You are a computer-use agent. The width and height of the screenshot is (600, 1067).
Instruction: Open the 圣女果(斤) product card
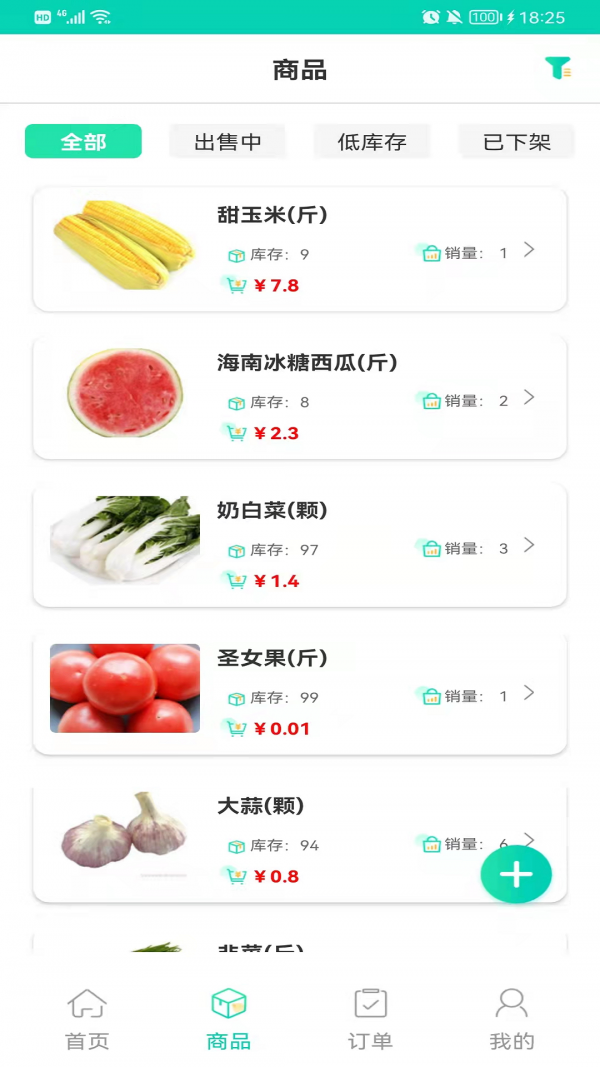click(300, 692)
